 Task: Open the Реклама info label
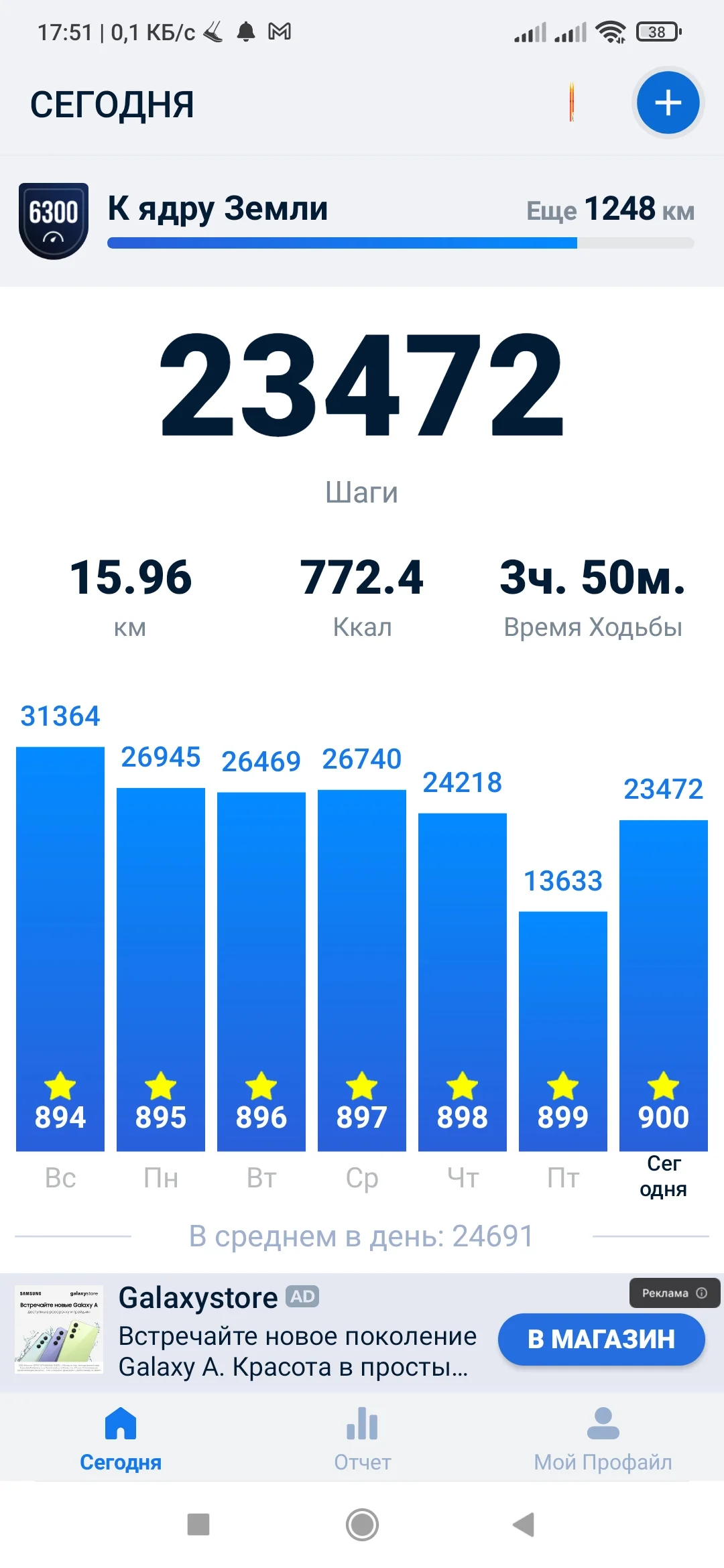(x=674, y=1293)
